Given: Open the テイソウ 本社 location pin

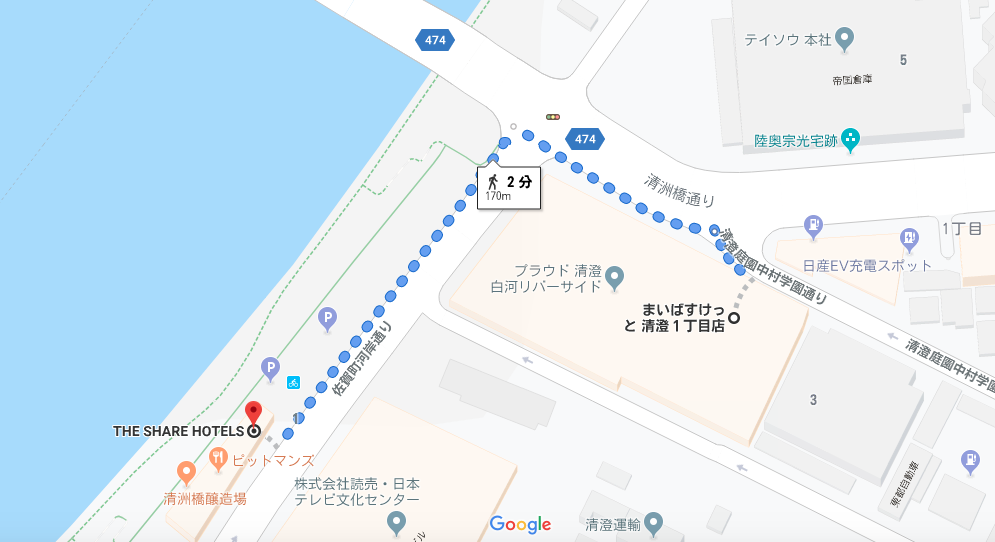Looking at the screenshot, I should pos(844,40).
